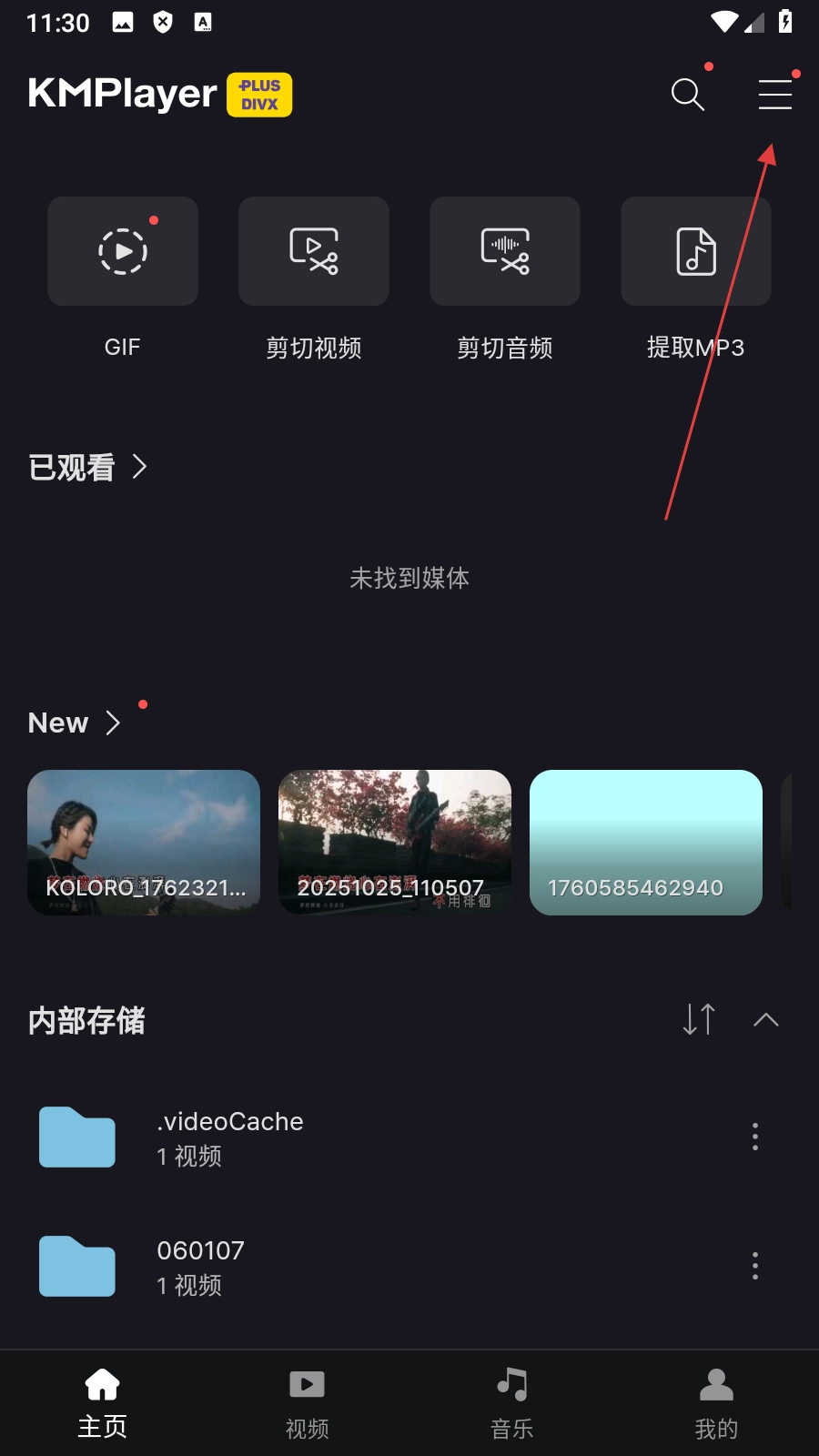The height and width of the screenshot is (1456, 819).
Task: Show more options for 060107 folder
Action: tap(755, 1266)
